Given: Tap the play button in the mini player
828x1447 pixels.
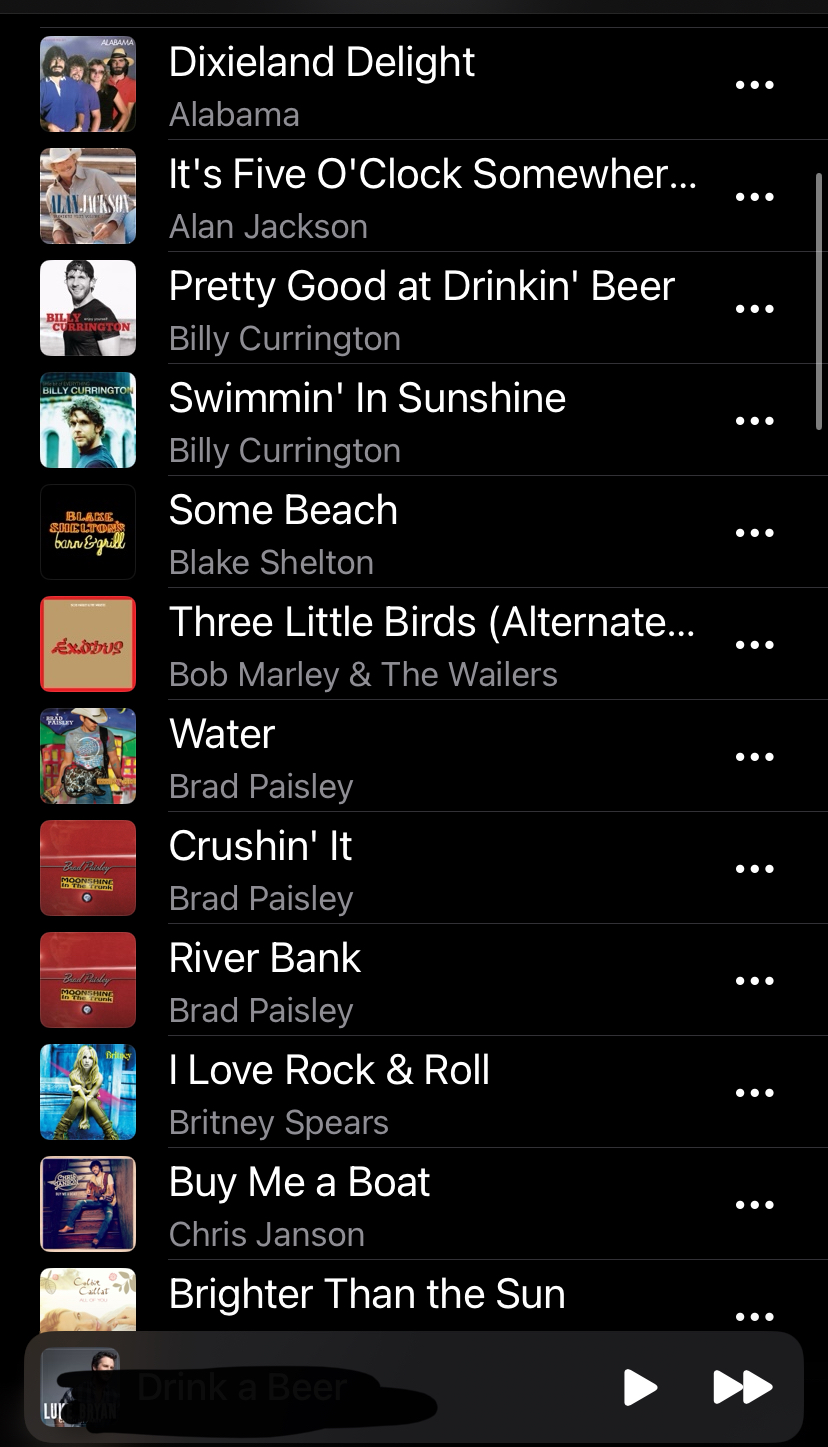Looking at the screenshot, I should pos(640,1387).
